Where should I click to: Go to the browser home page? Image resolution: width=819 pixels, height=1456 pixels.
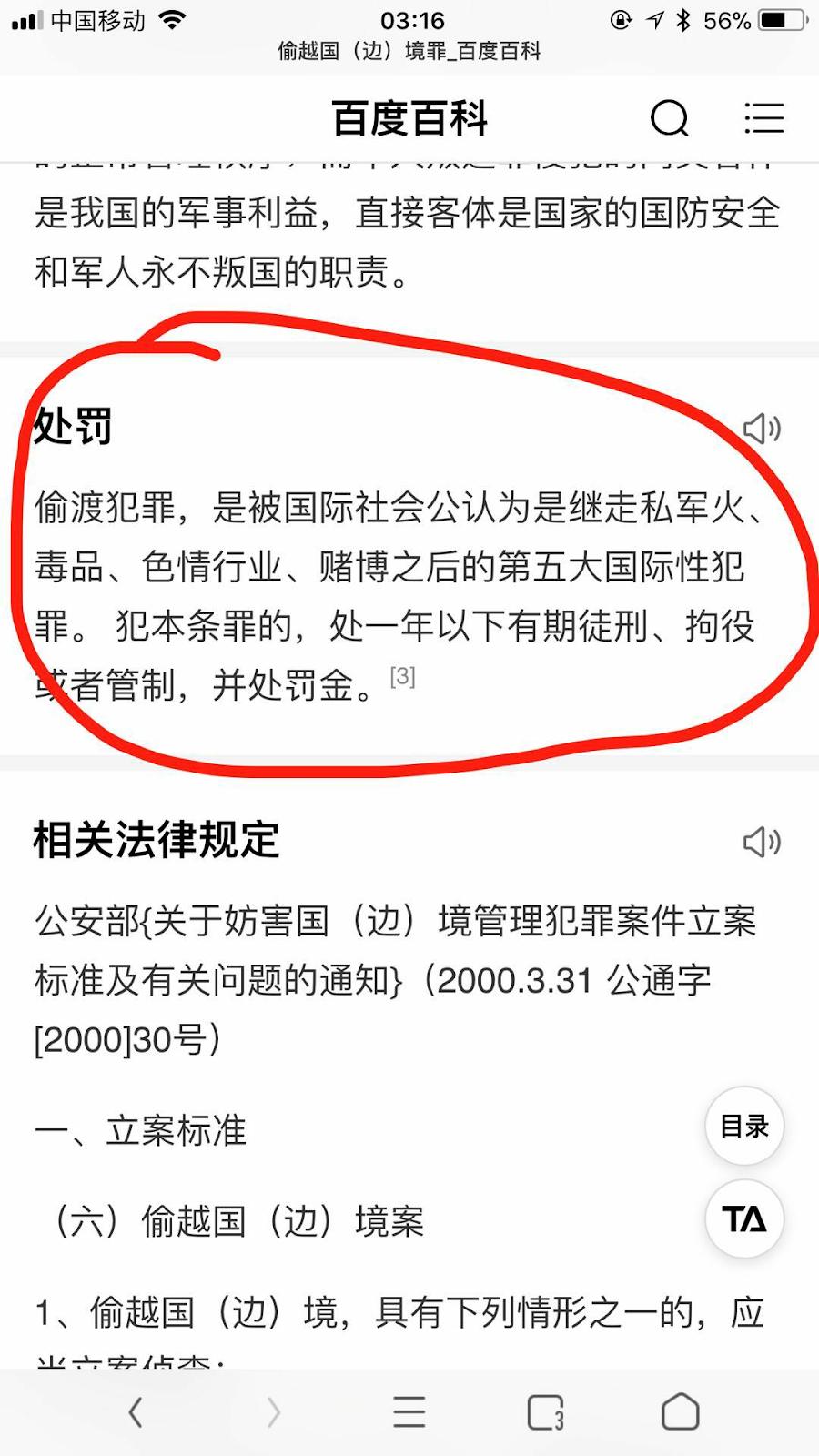(x=680, y=1412)
